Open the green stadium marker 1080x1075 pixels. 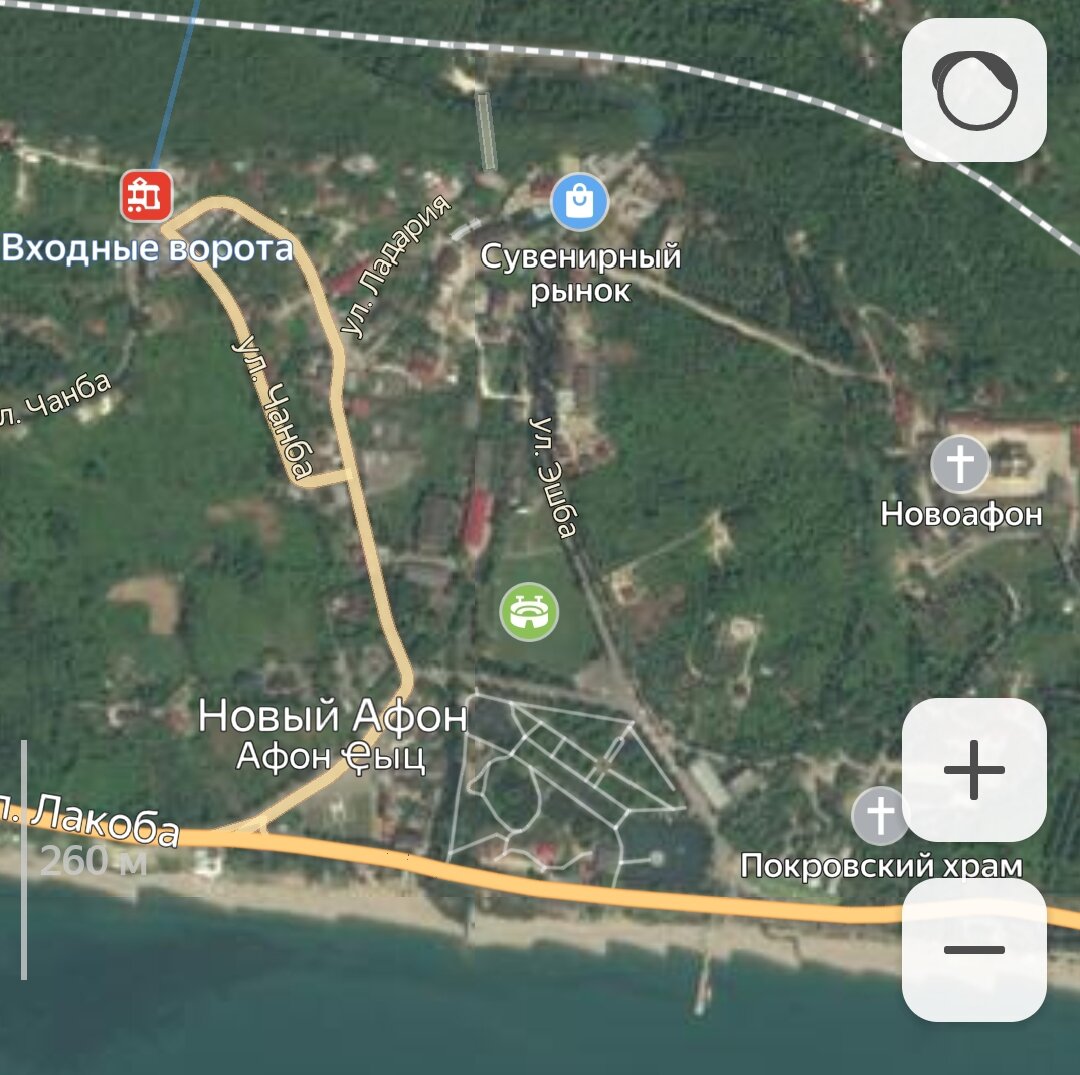(529, 611)
